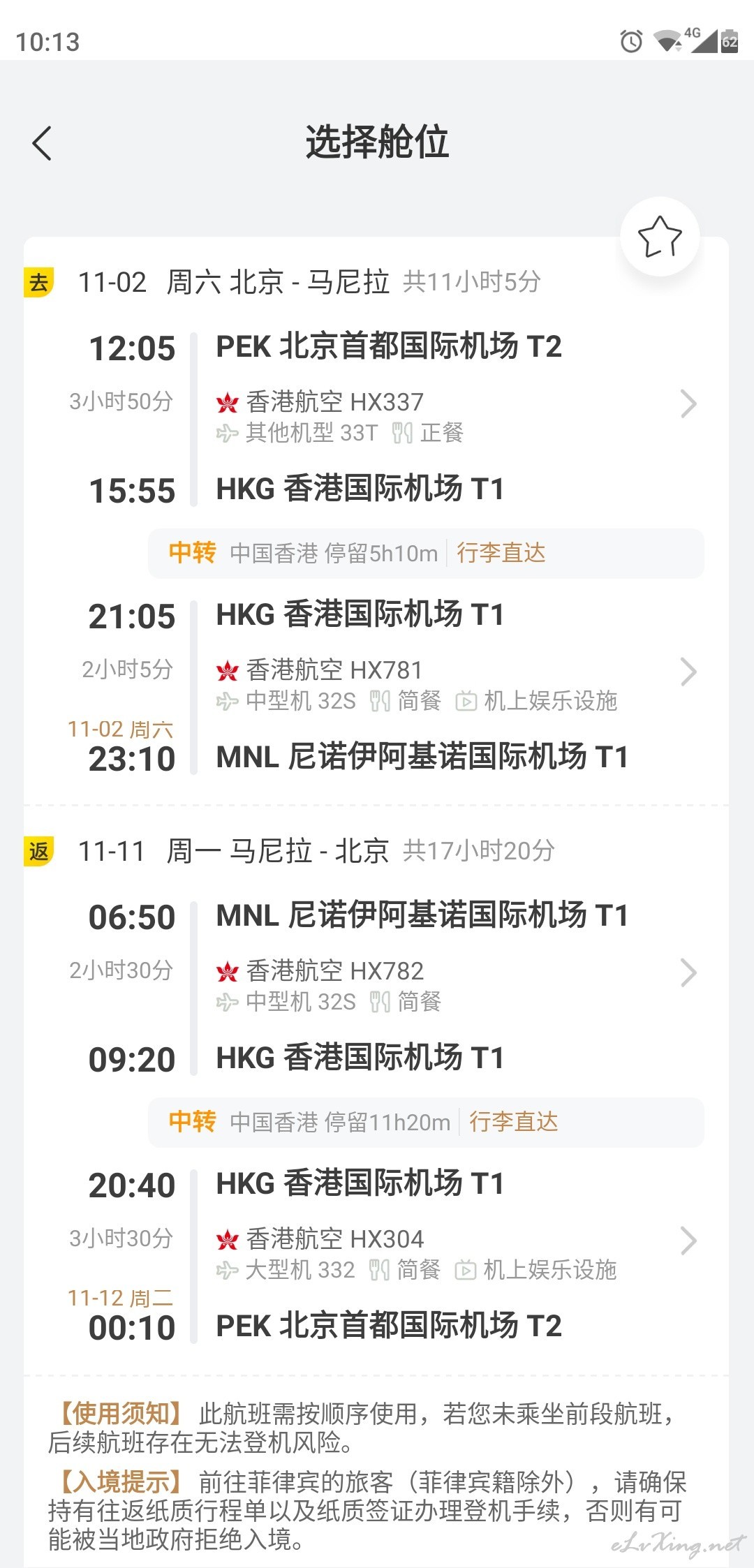View flight HX782 segment details

(688, 972)
